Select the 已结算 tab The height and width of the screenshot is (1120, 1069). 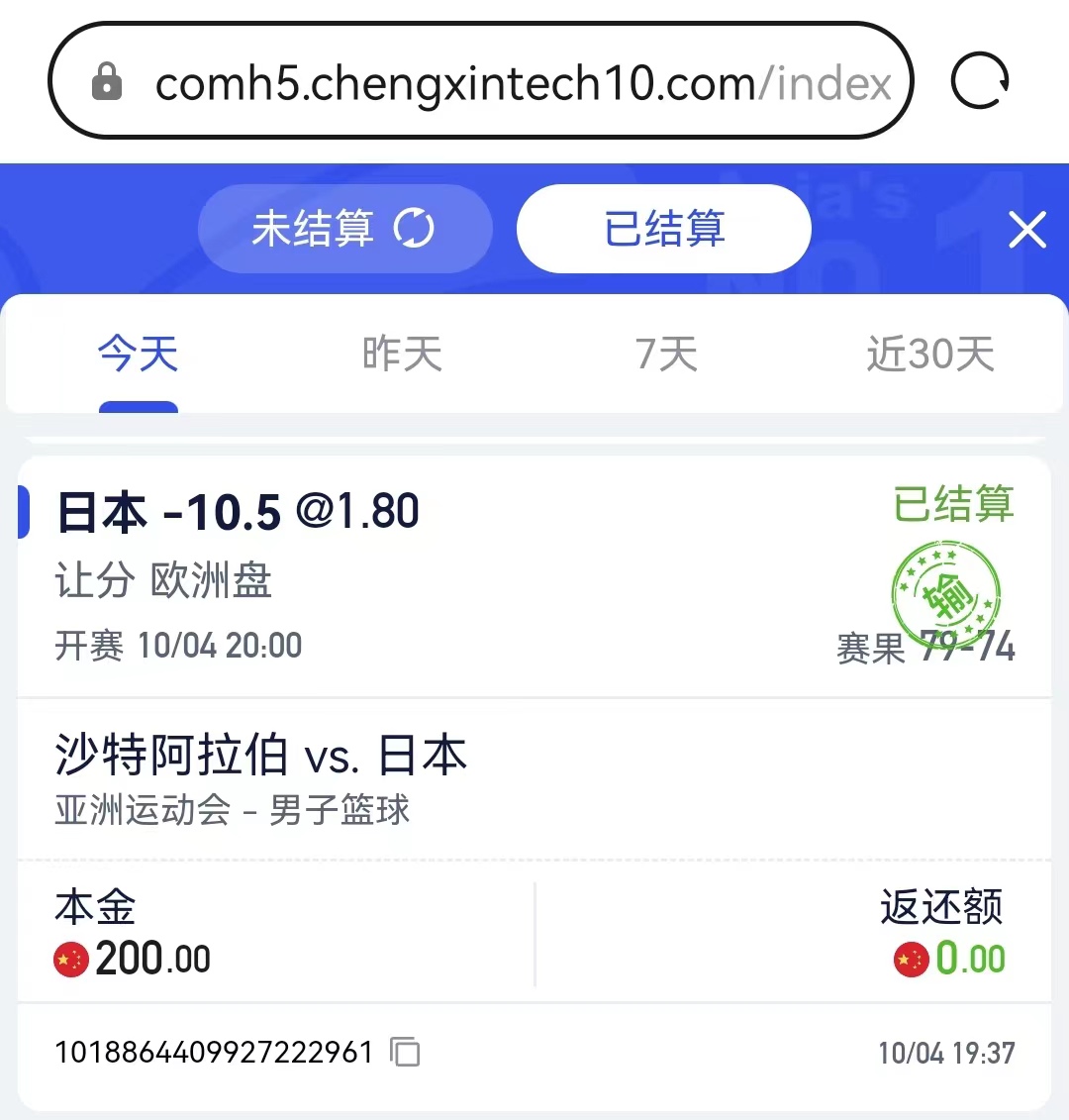pyautogui.click(x=664, y=229)
